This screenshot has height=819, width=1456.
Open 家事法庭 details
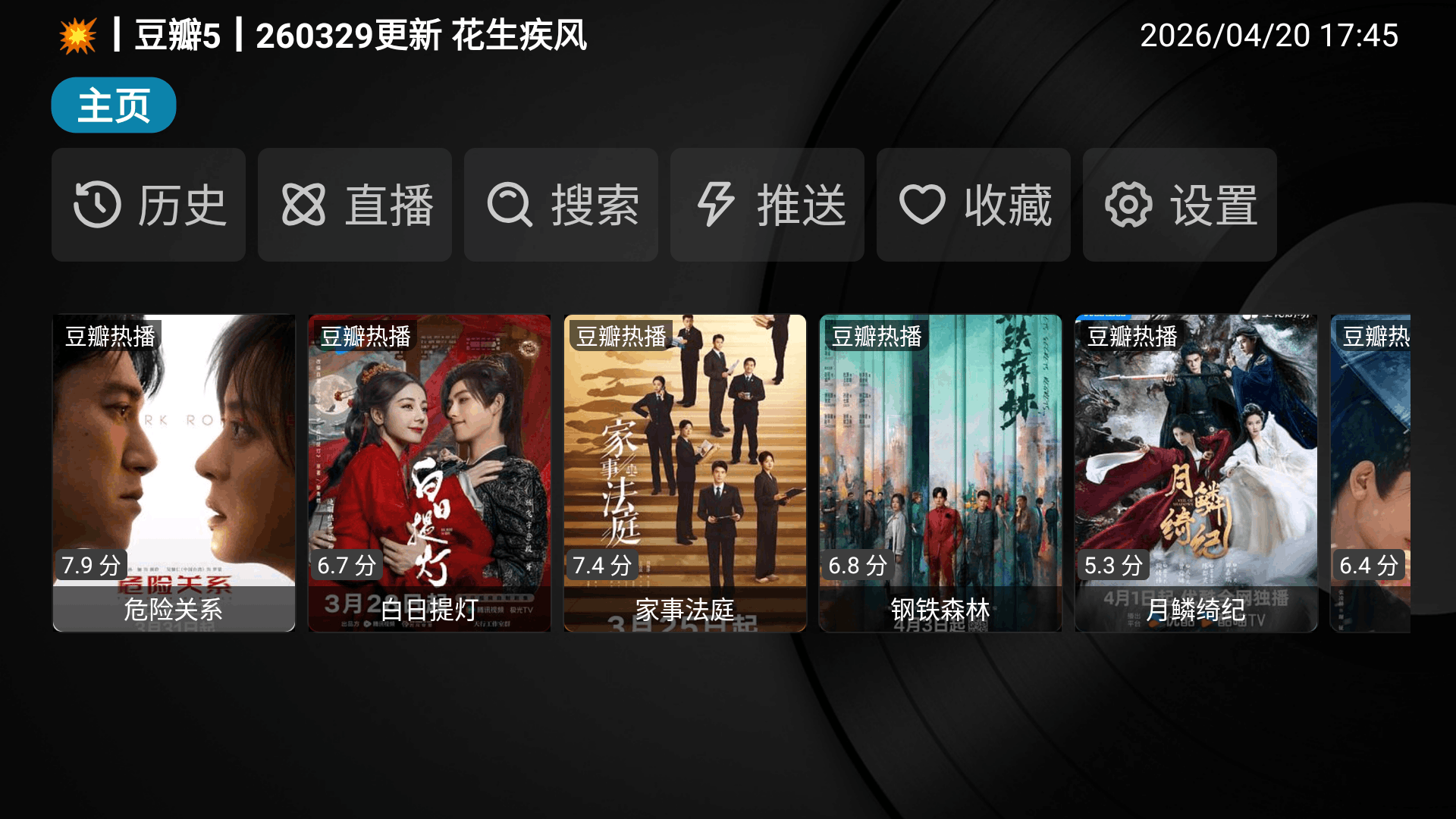pos(685,473)
